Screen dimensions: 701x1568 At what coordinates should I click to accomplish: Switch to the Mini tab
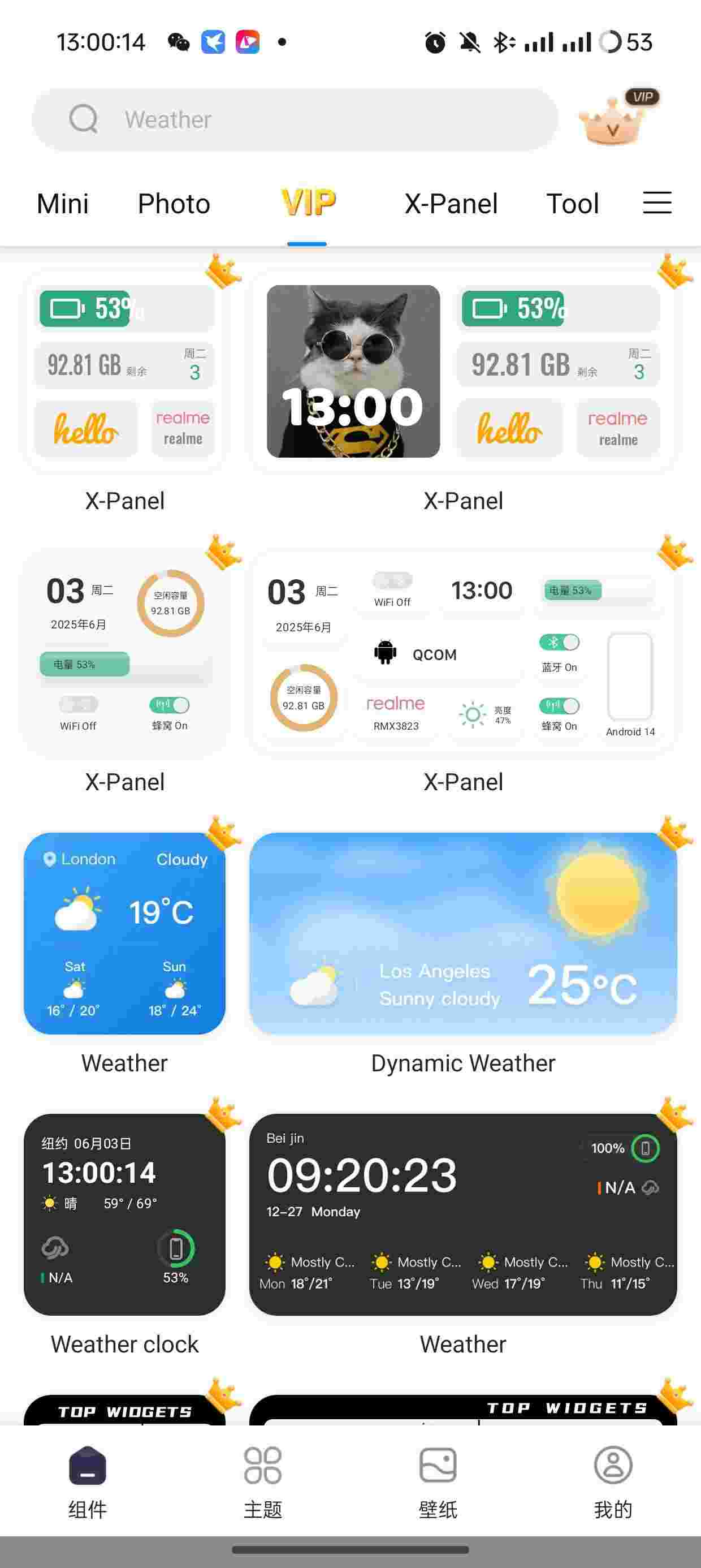(63, 204)
